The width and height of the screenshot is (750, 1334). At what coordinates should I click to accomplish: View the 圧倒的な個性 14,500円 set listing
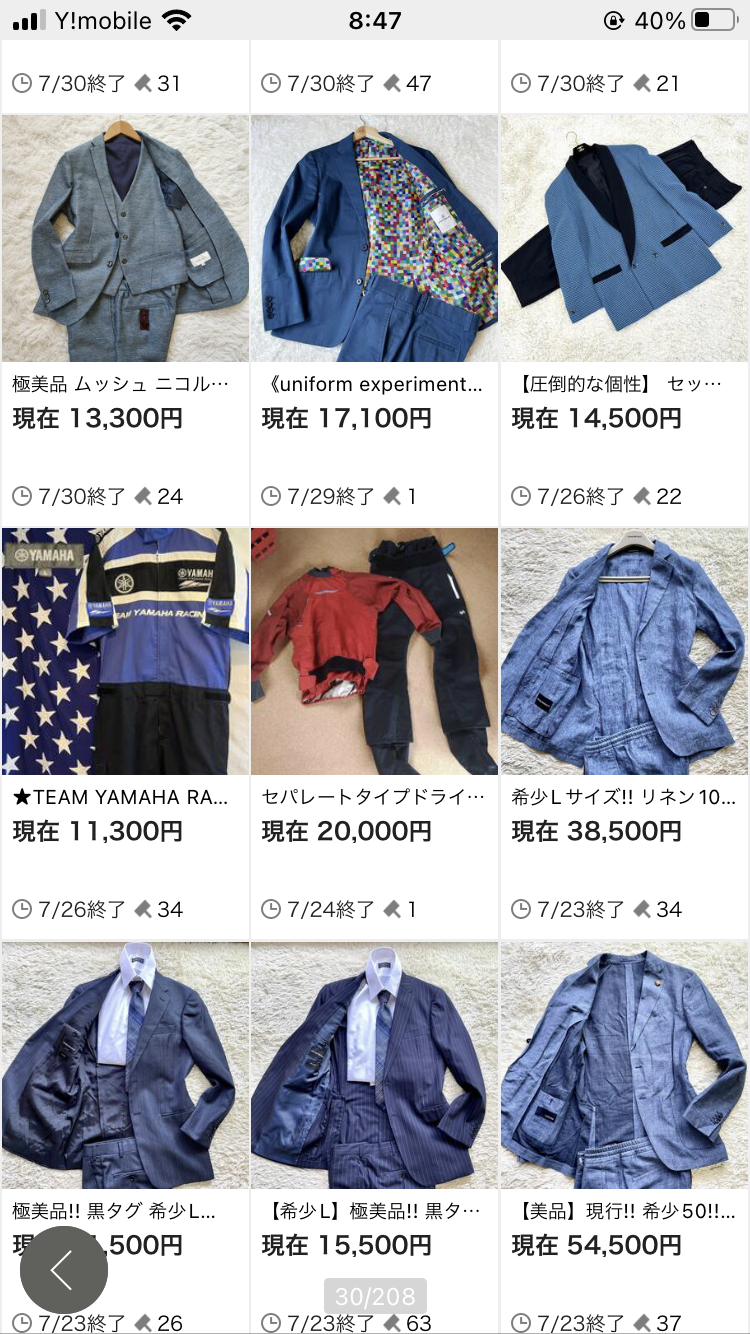click(624, 238)
